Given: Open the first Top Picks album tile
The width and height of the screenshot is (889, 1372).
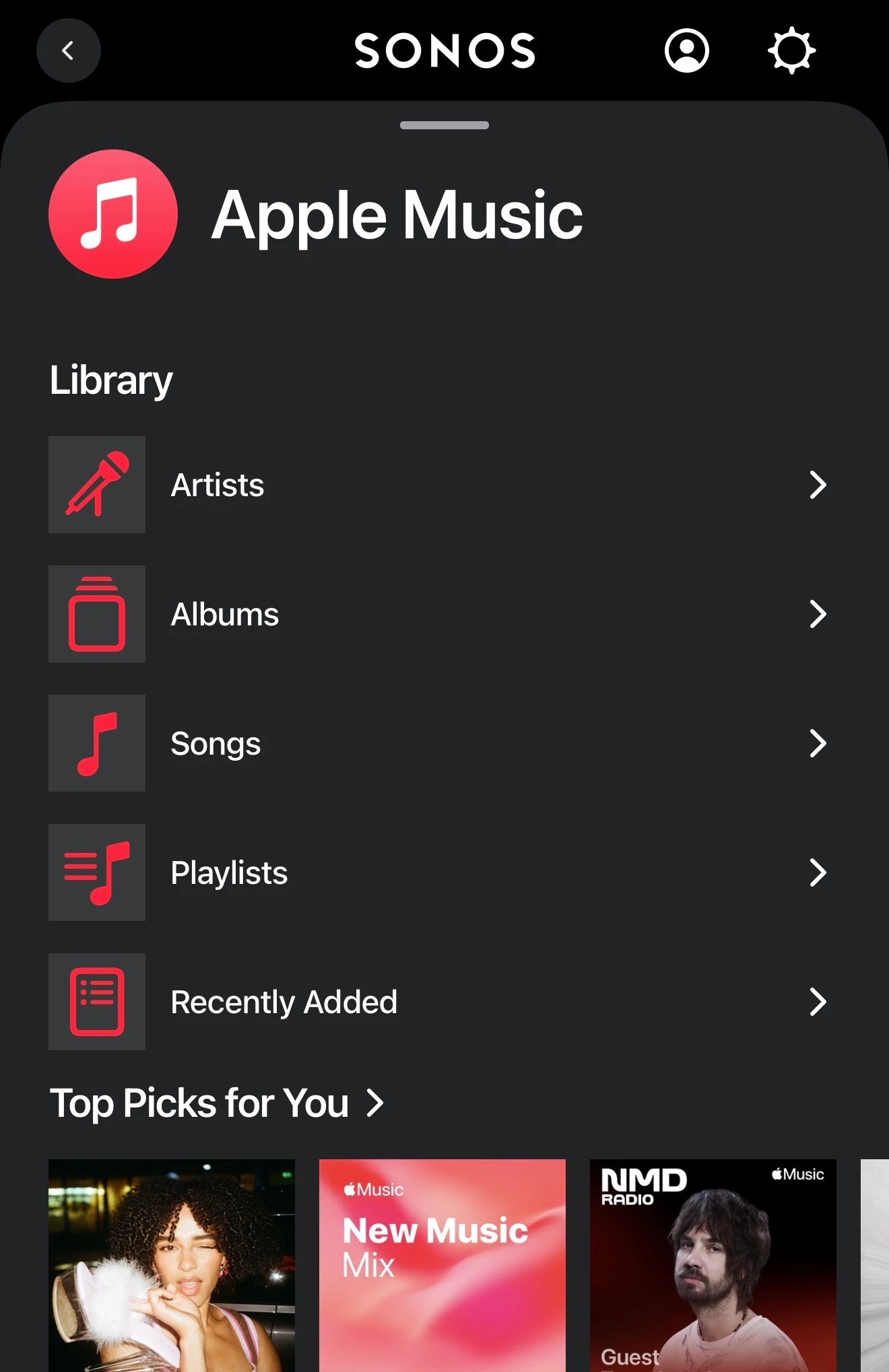Looking at the screenshot, I should pyautogui.click(x=171, y=1264).
